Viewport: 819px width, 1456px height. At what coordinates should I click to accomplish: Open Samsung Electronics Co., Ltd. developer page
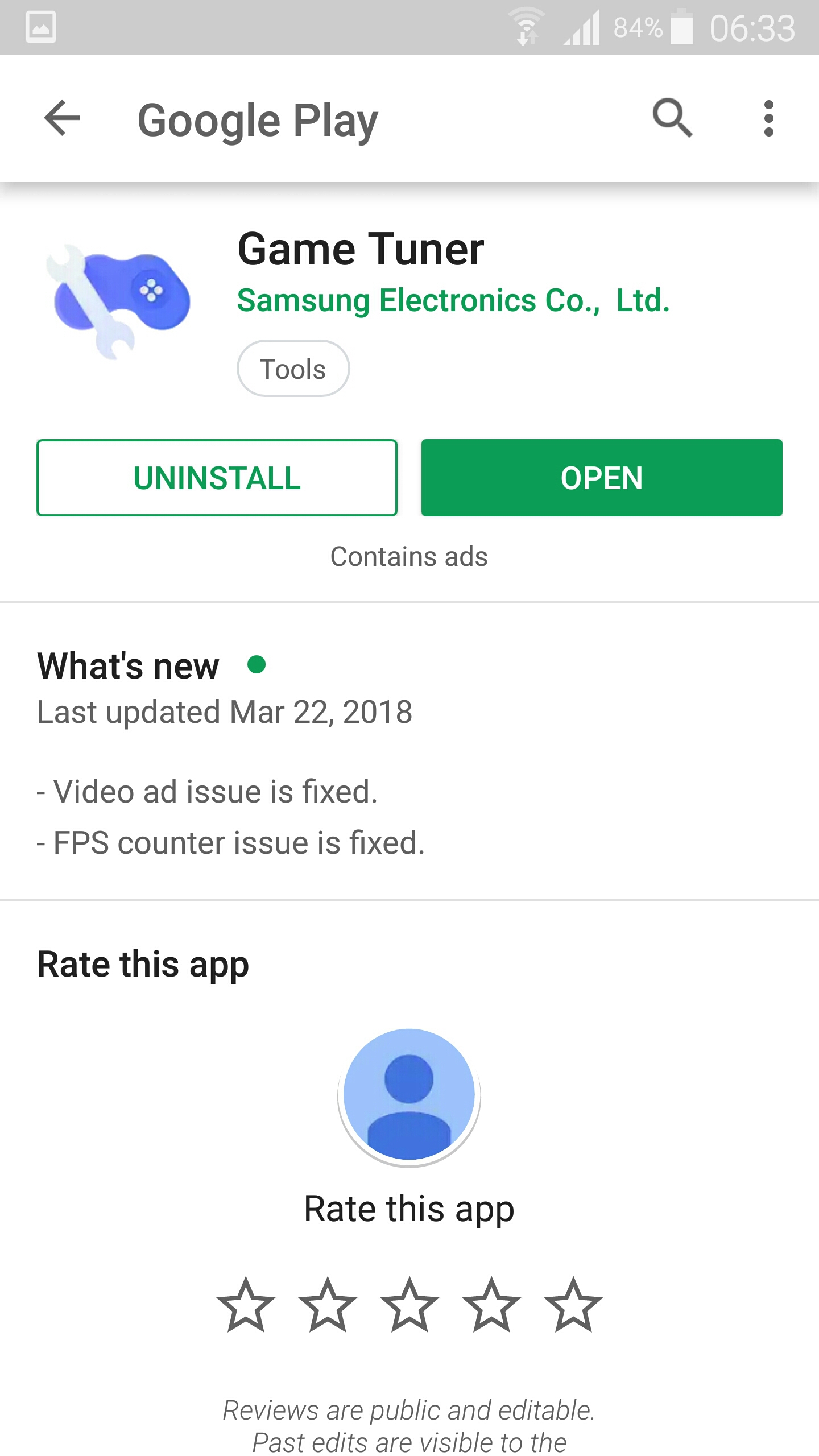[x=453, y=300]
